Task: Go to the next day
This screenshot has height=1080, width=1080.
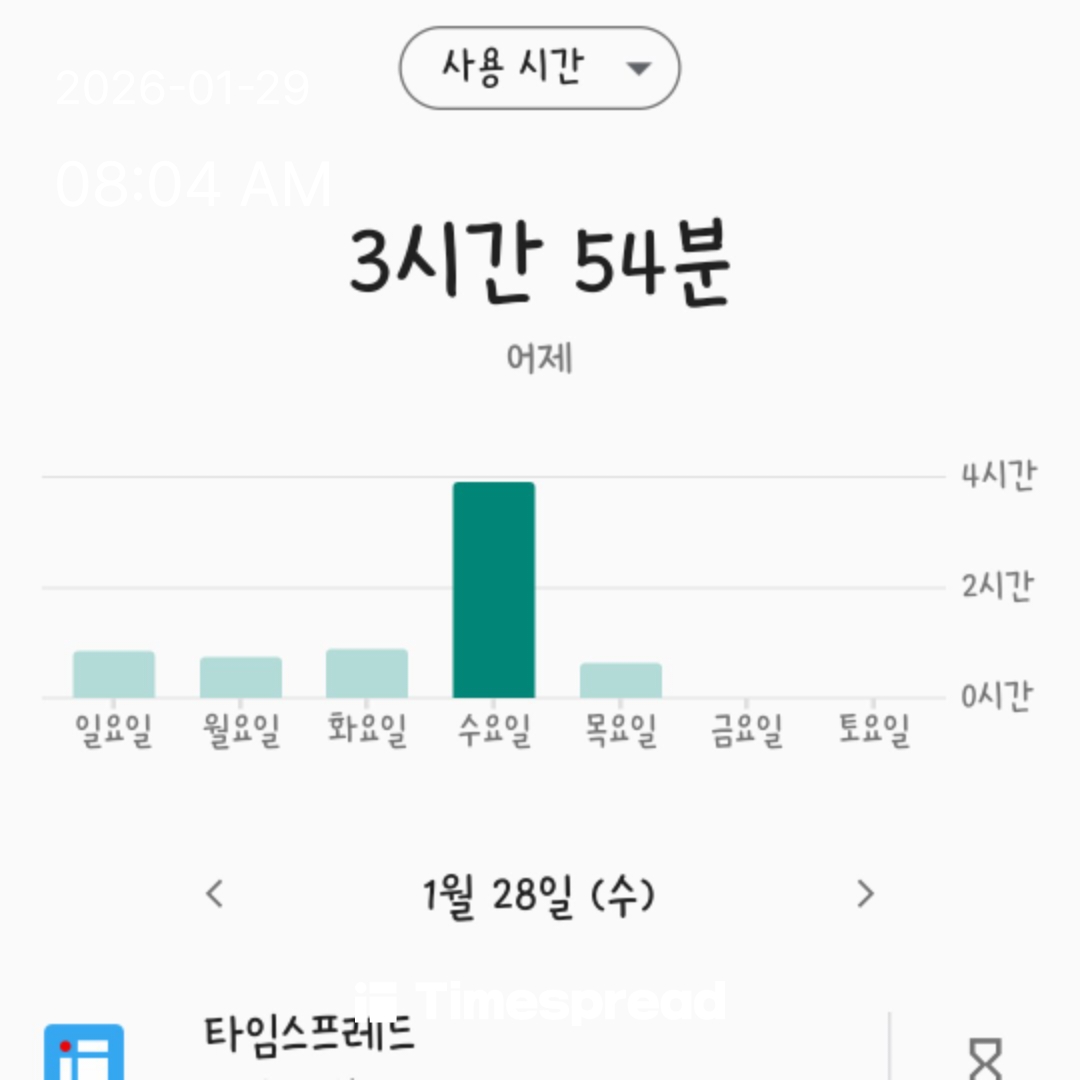Action: (865, 893)
